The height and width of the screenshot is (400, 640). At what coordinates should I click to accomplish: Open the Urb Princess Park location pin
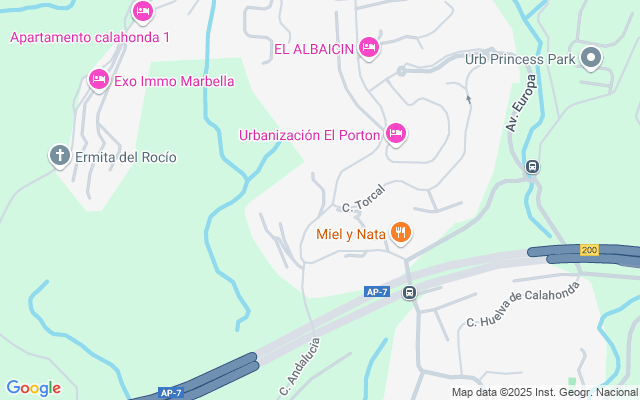(x=590, y=59)
